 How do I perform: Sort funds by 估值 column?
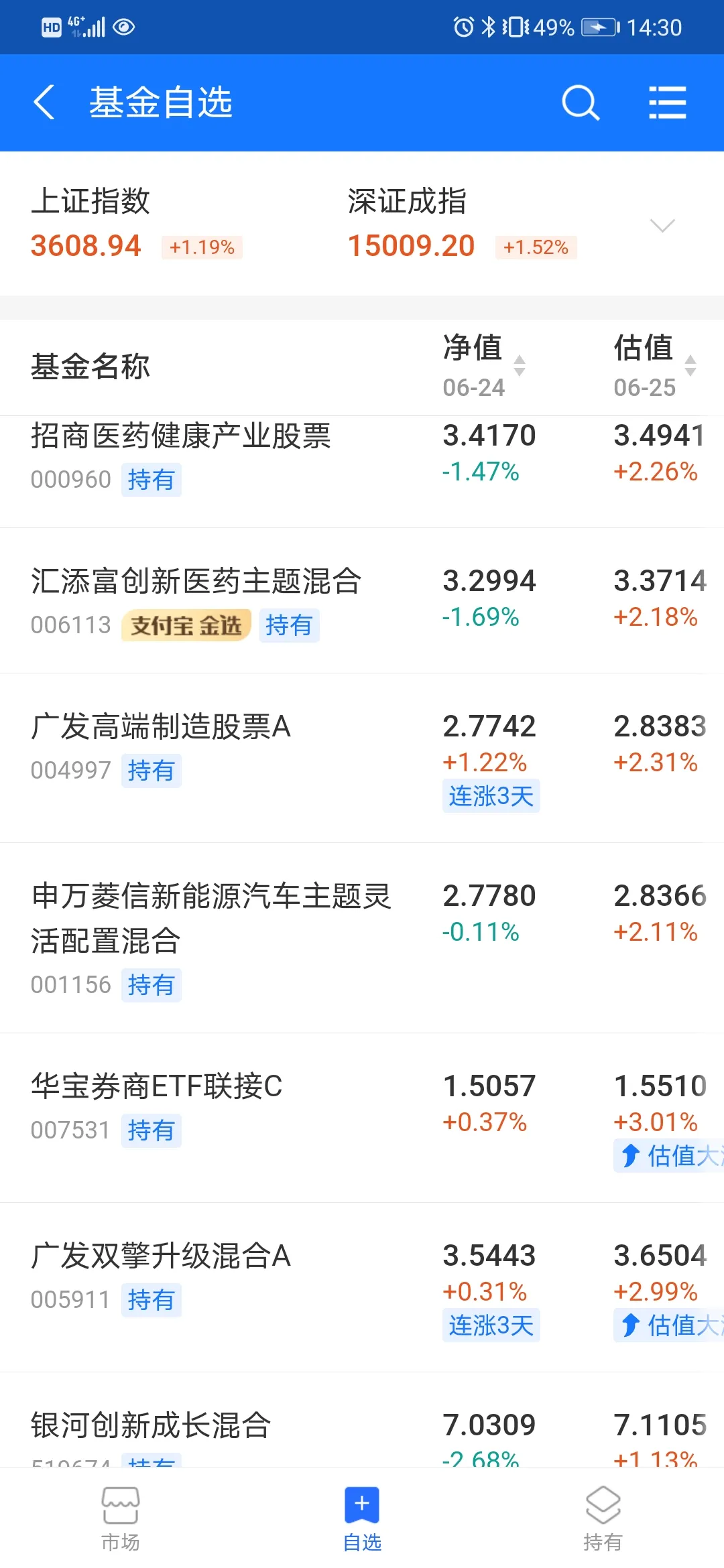tap(655, 366)
